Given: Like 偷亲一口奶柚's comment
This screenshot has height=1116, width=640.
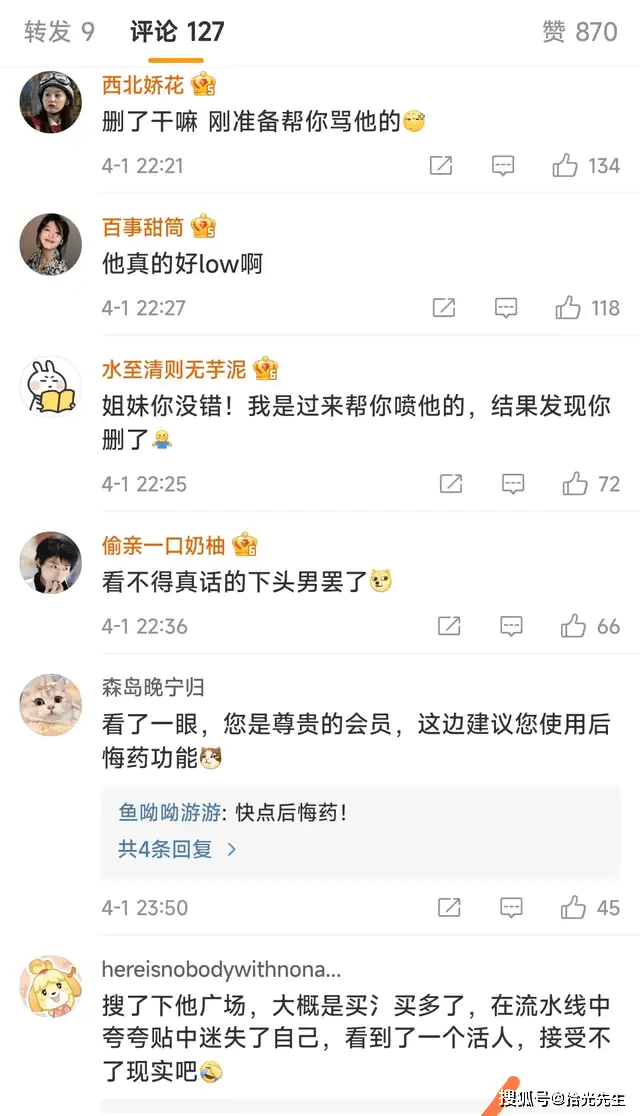Looking at the screenshot, I should pos(573,626).
